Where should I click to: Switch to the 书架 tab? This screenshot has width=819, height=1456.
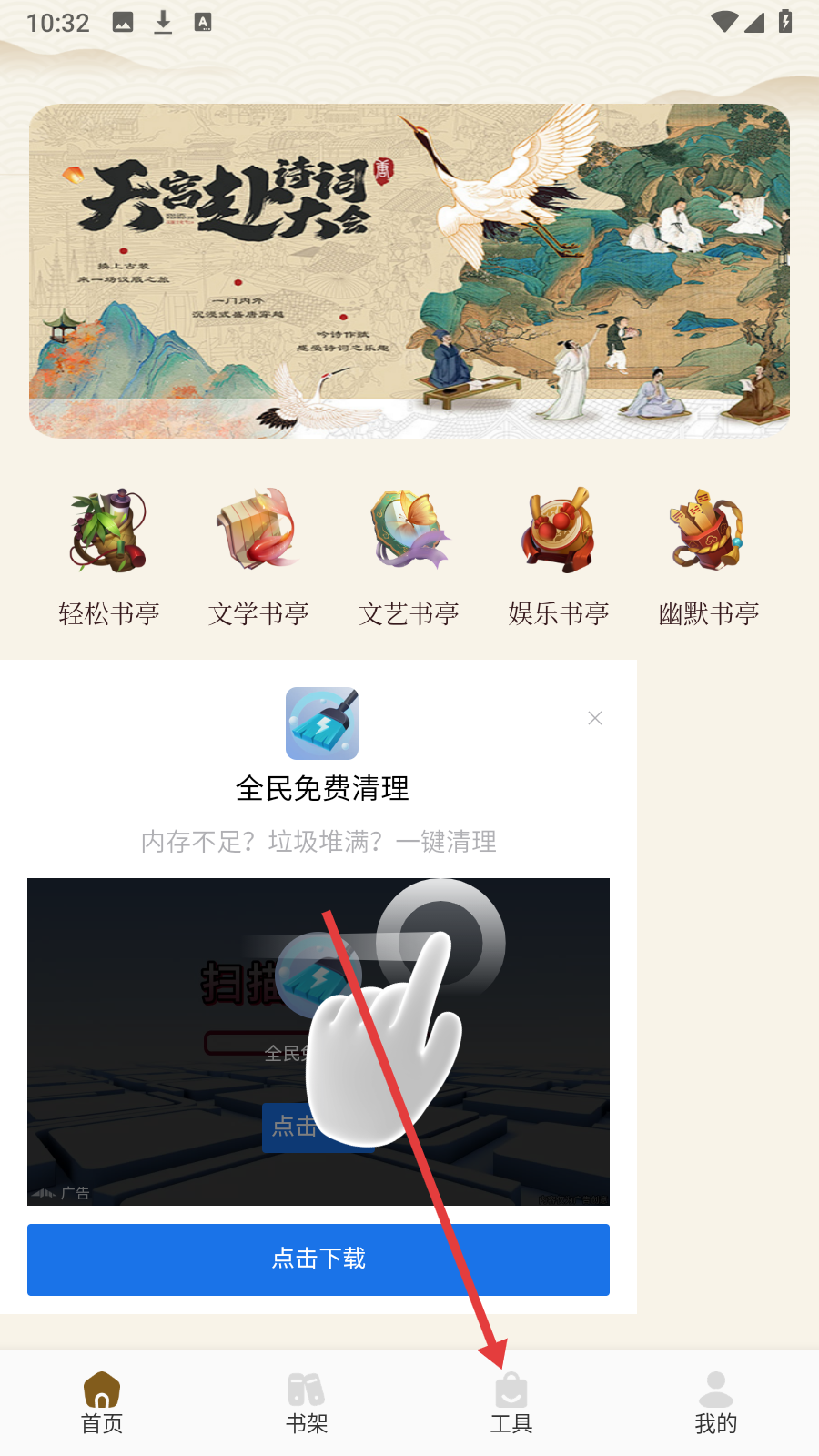(307, 1403)
